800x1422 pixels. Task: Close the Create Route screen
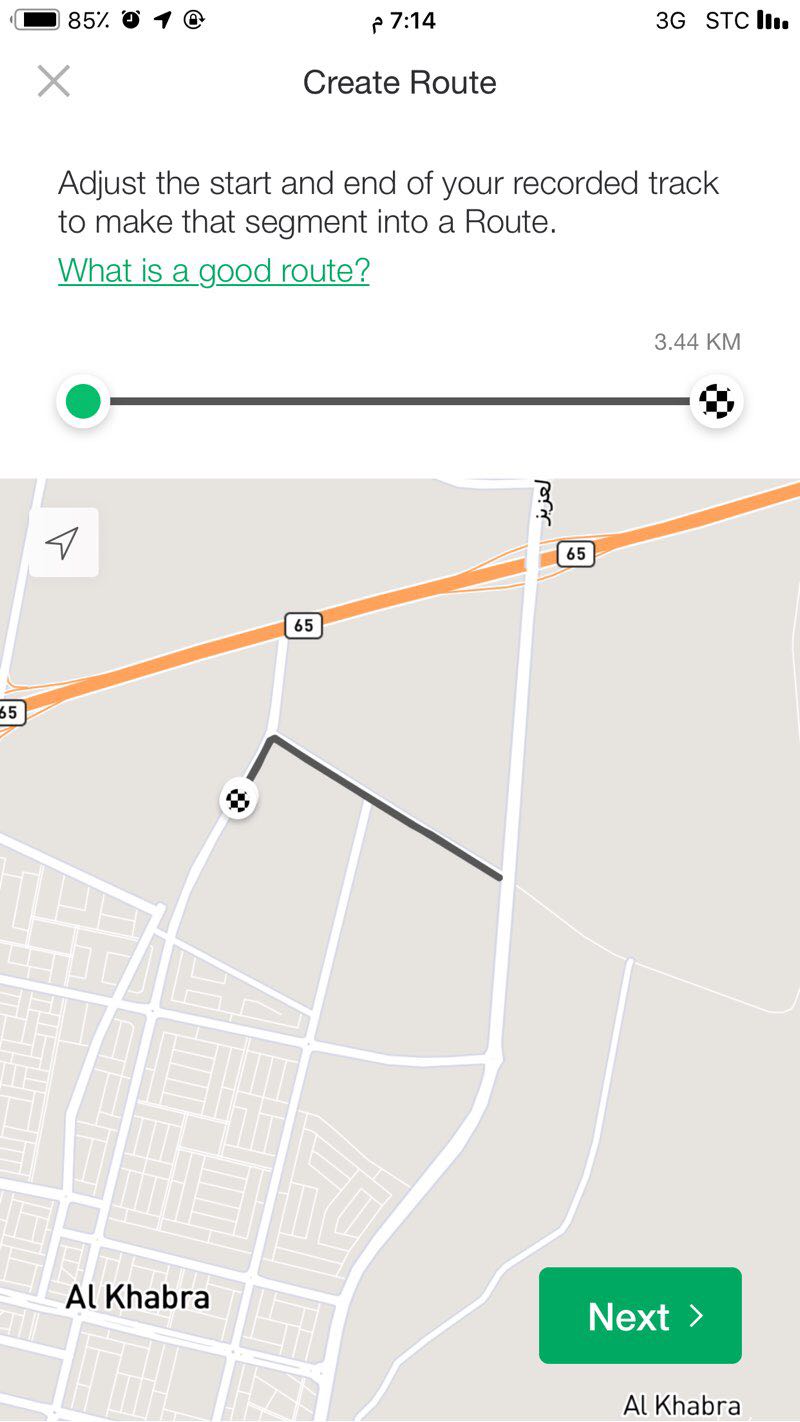point(54,81)
